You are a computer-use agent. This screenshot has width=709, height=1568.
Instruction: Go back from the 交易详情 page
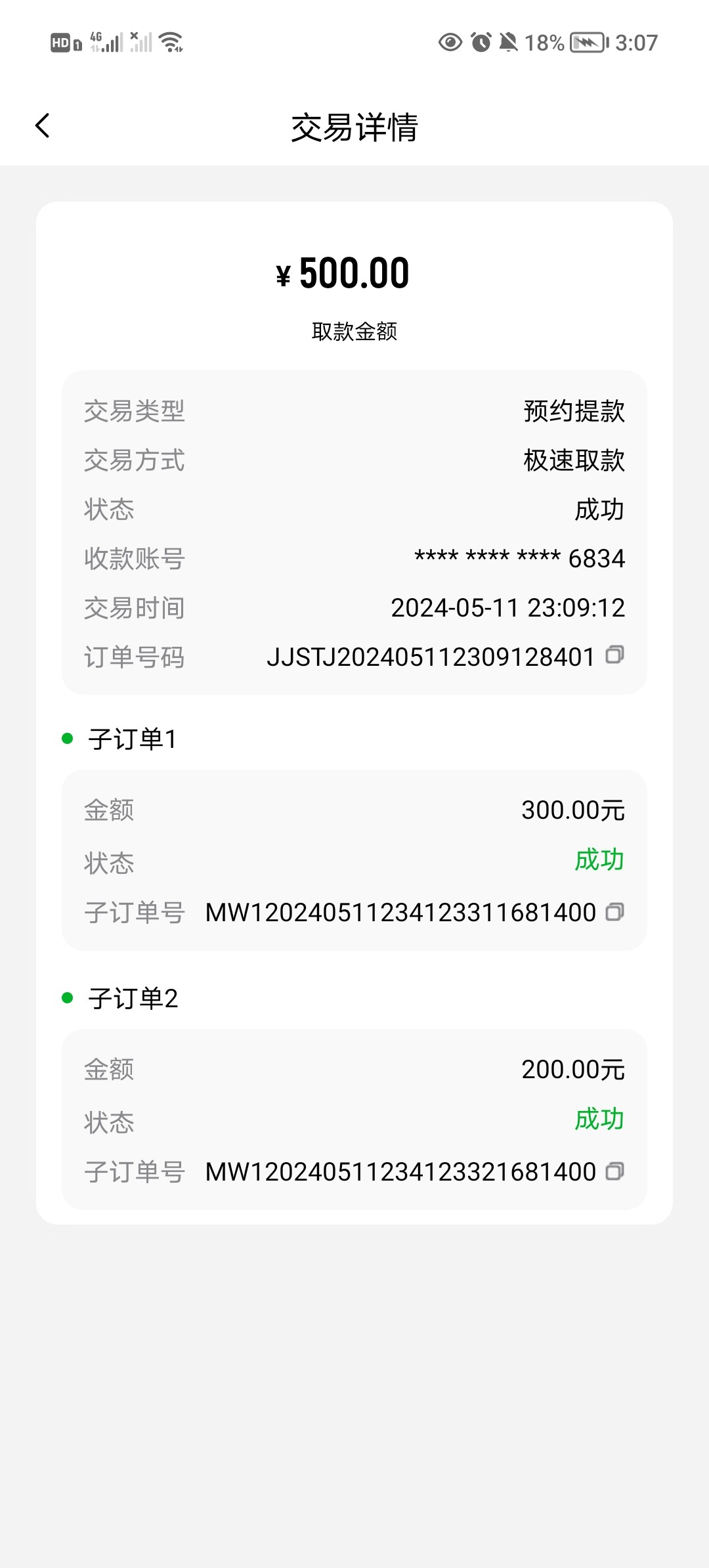[x=43, y=126]
